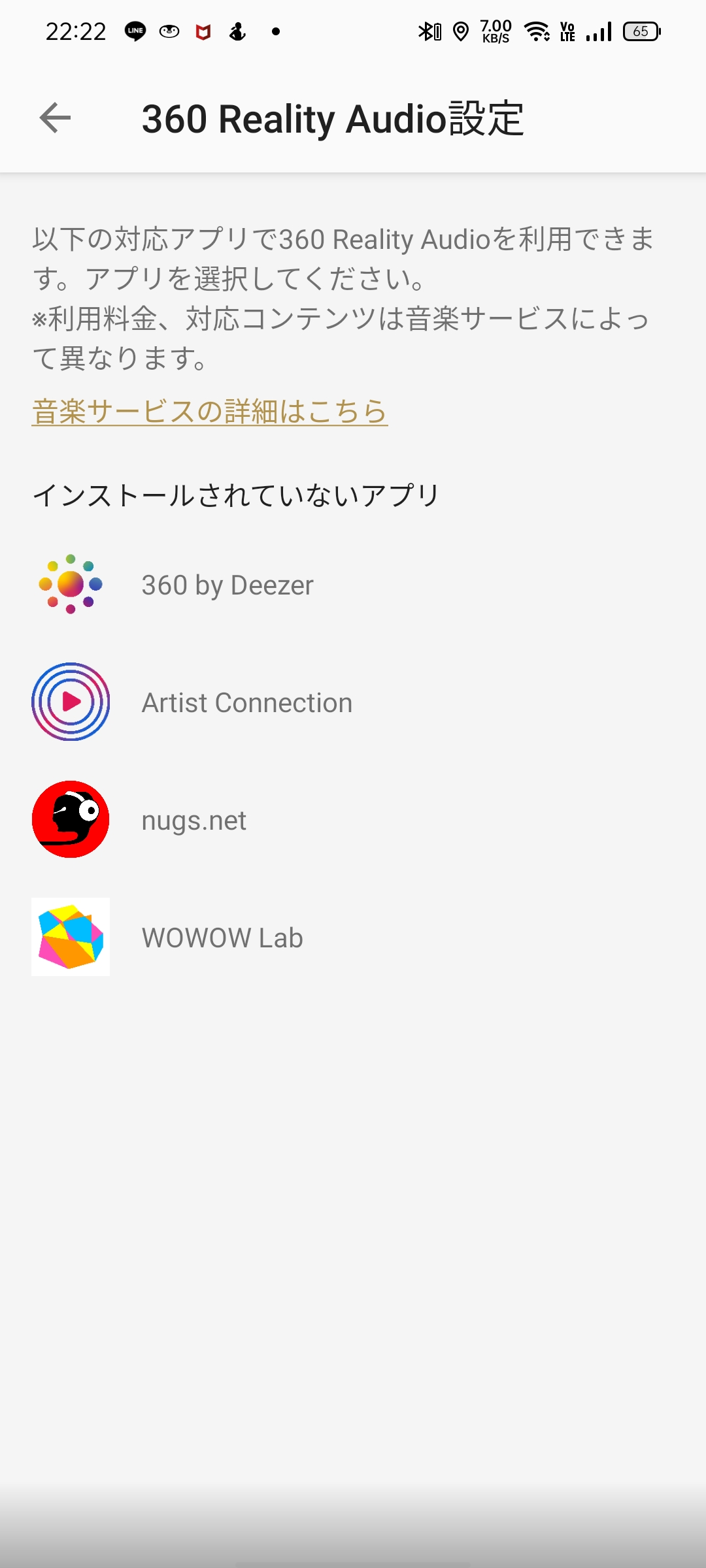
Task: Go back using the arrow icon
Action: 55,118
